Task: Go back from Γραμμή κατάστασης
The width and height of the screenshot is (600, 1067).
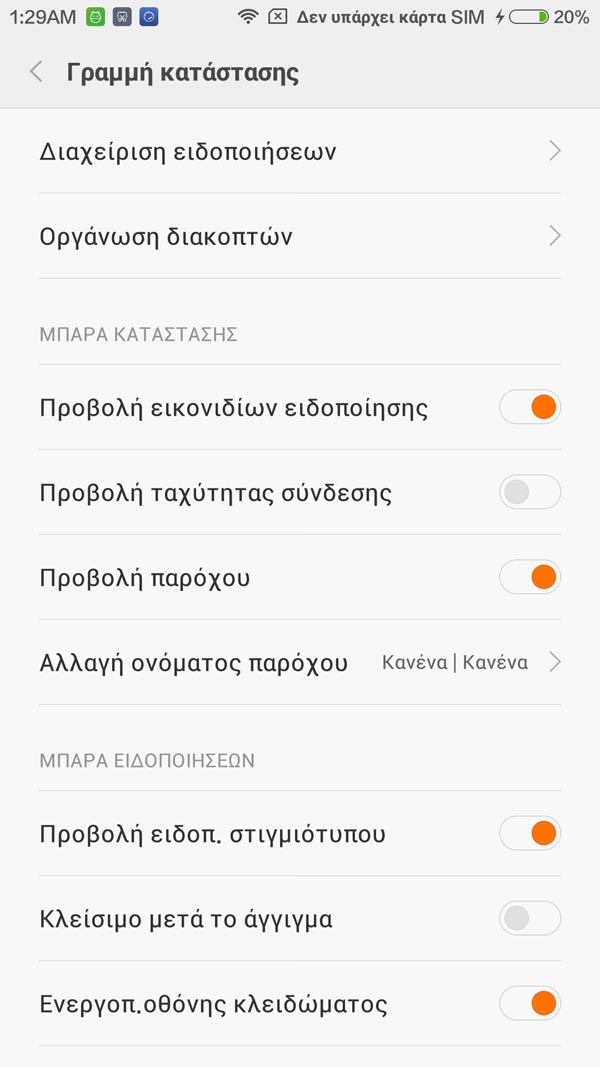Action: [37, 72]
